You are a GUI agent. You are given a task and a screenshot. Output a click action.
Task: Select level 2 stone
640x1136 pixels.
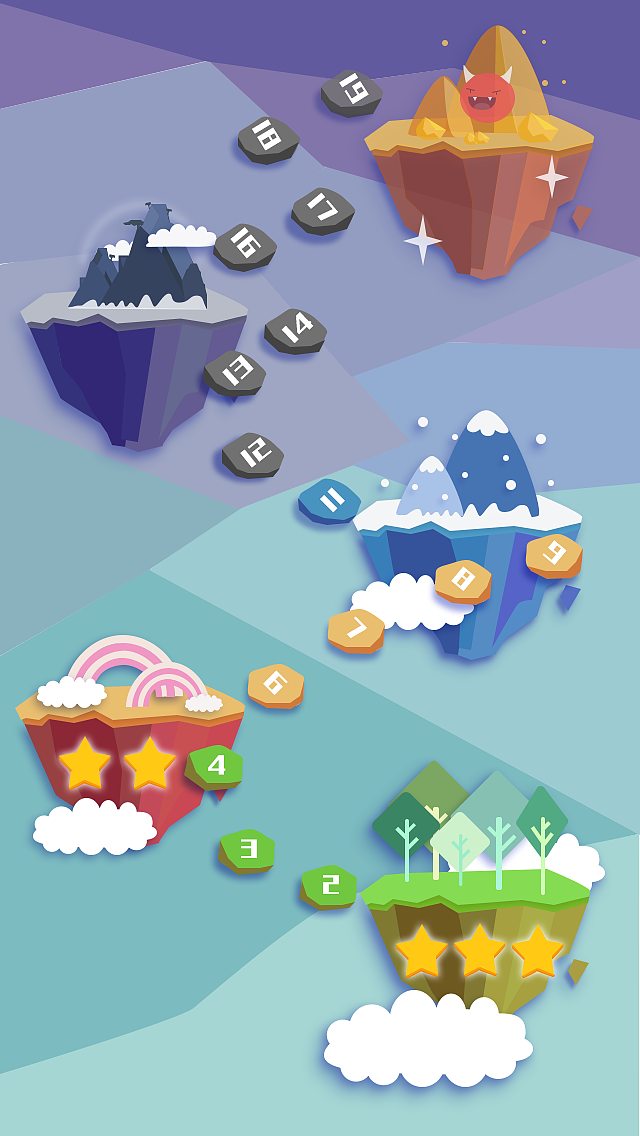click(329, 885)
